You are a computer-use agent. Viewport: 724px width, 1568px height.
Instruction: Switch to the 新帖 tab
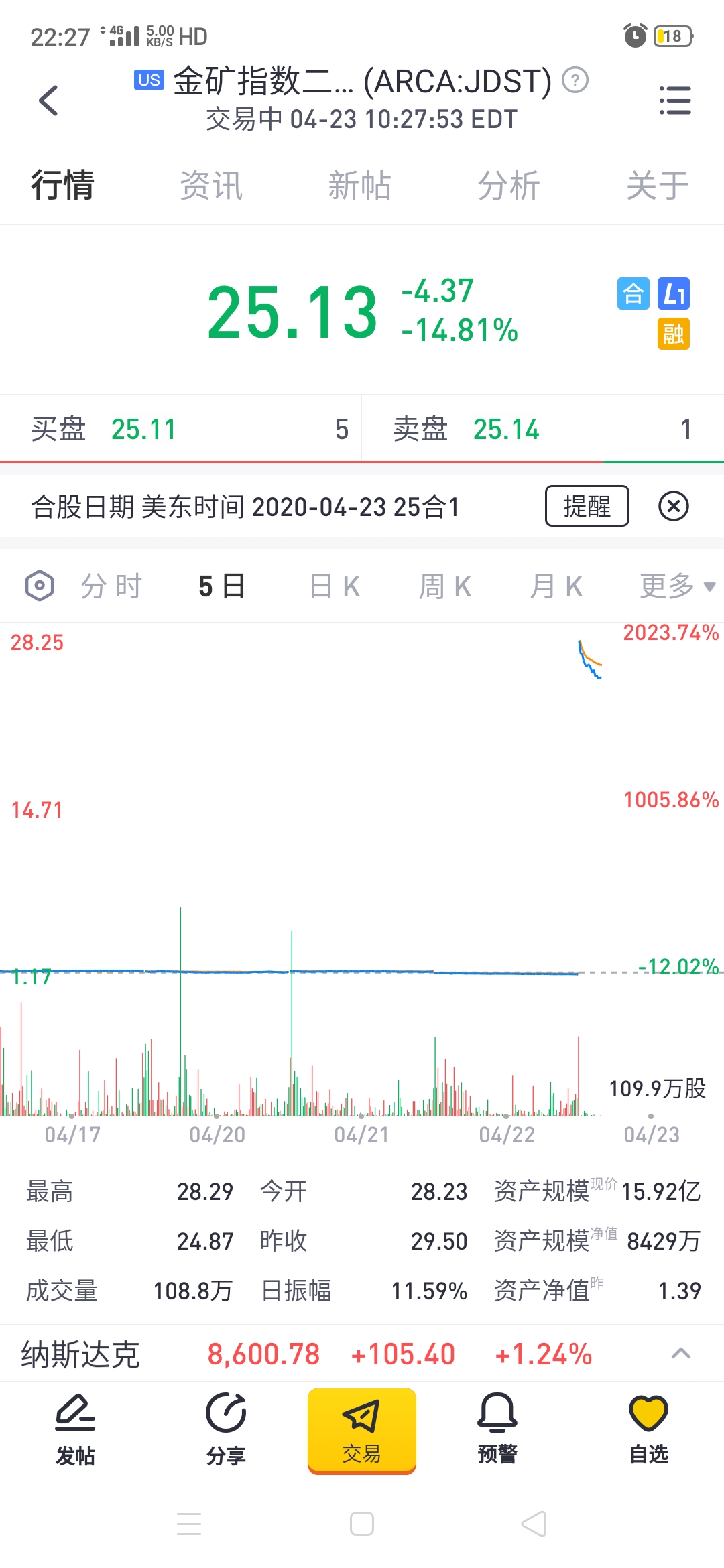360,186
